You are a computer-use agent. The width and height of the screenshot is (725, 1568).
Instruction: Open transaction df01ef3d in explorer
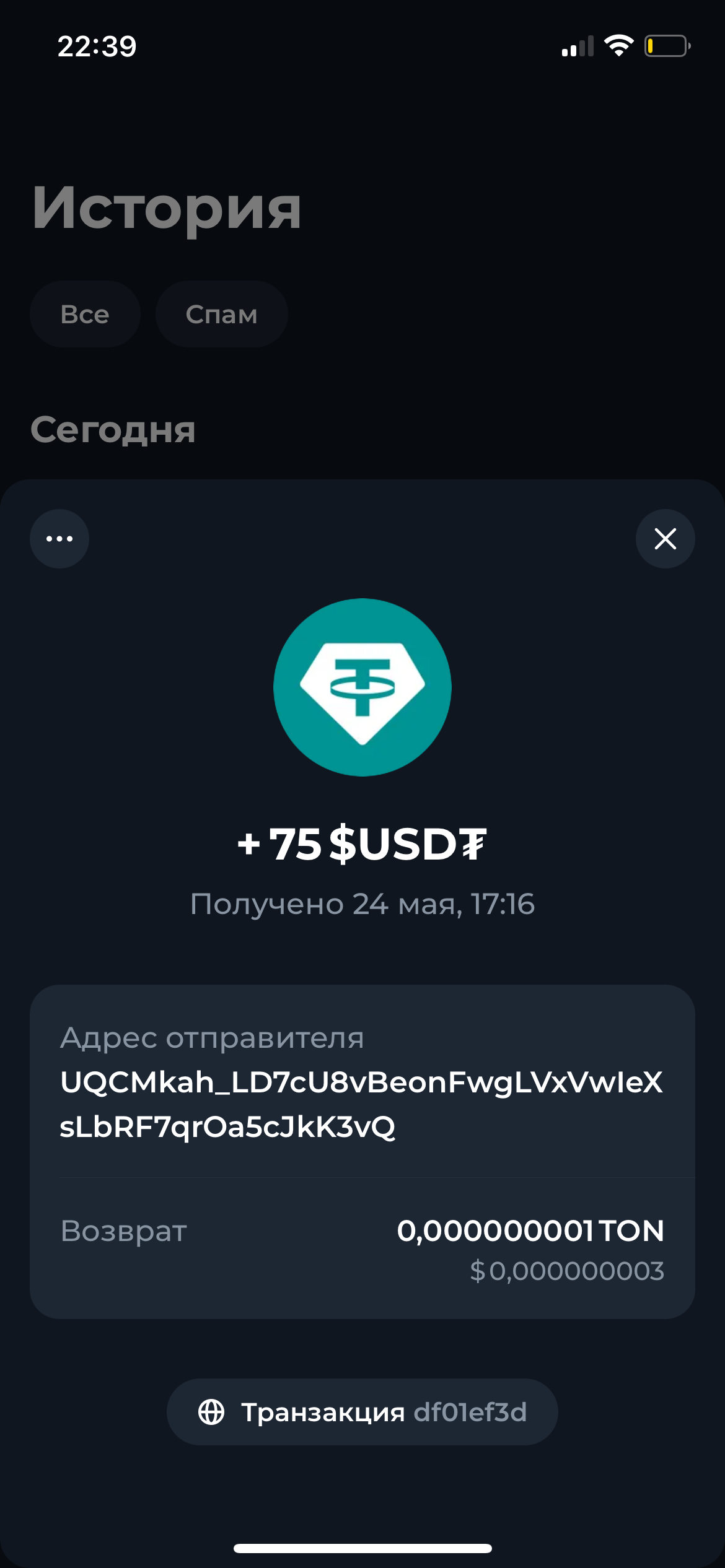coord(362,1412)
